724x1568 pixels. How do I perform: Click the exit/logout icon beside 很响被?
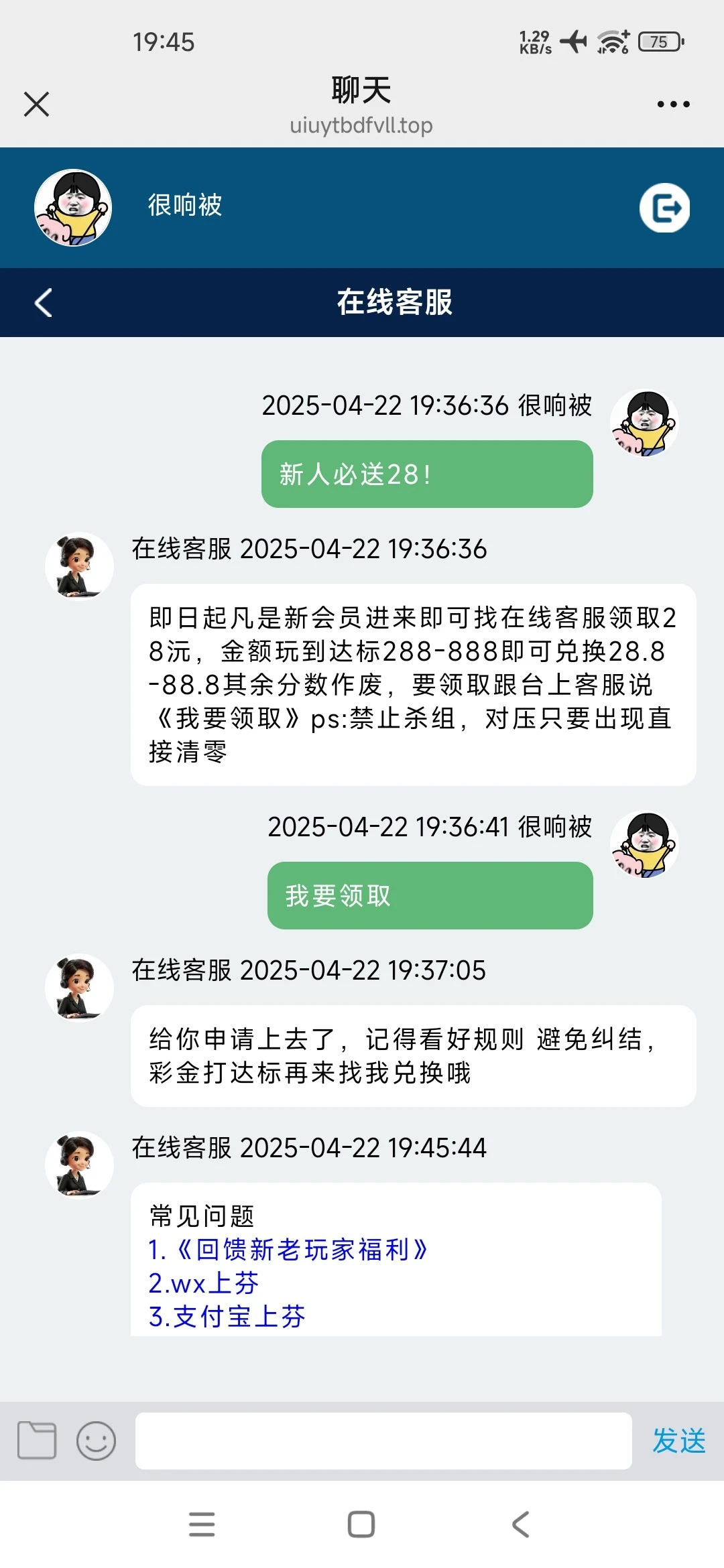[x=664, y=208]
